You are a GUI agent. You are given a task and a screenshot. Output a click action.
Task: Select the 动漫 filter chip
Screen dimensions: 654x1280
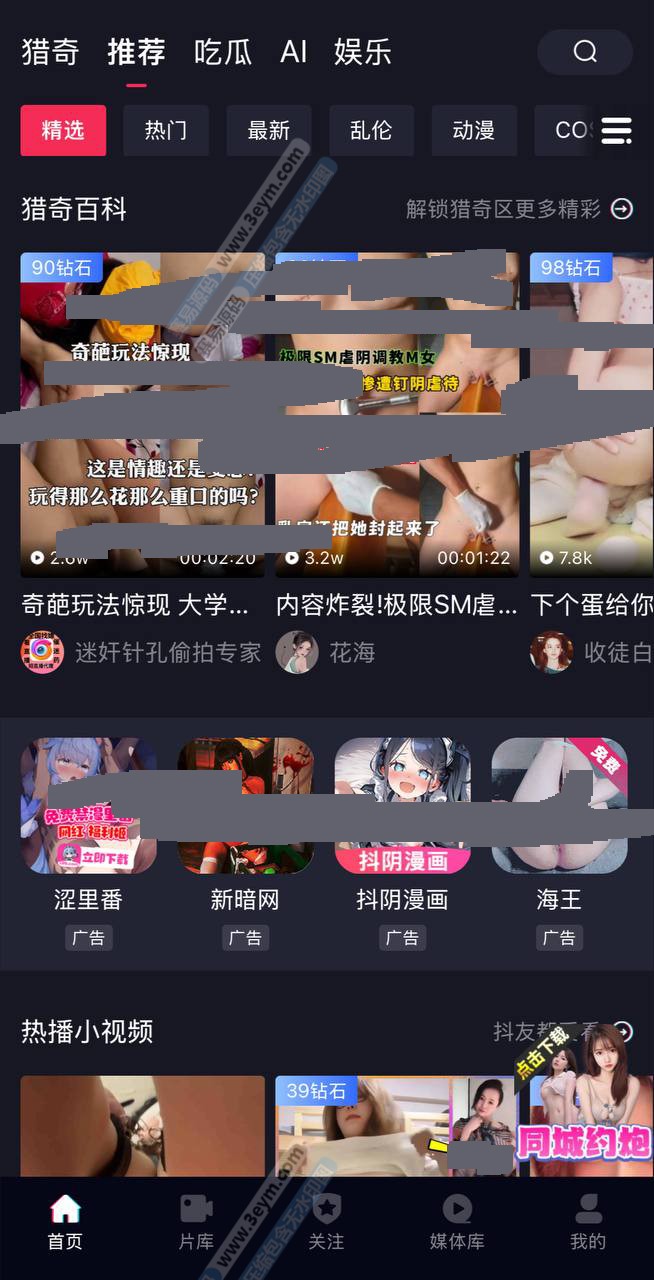tap(474, 130)
